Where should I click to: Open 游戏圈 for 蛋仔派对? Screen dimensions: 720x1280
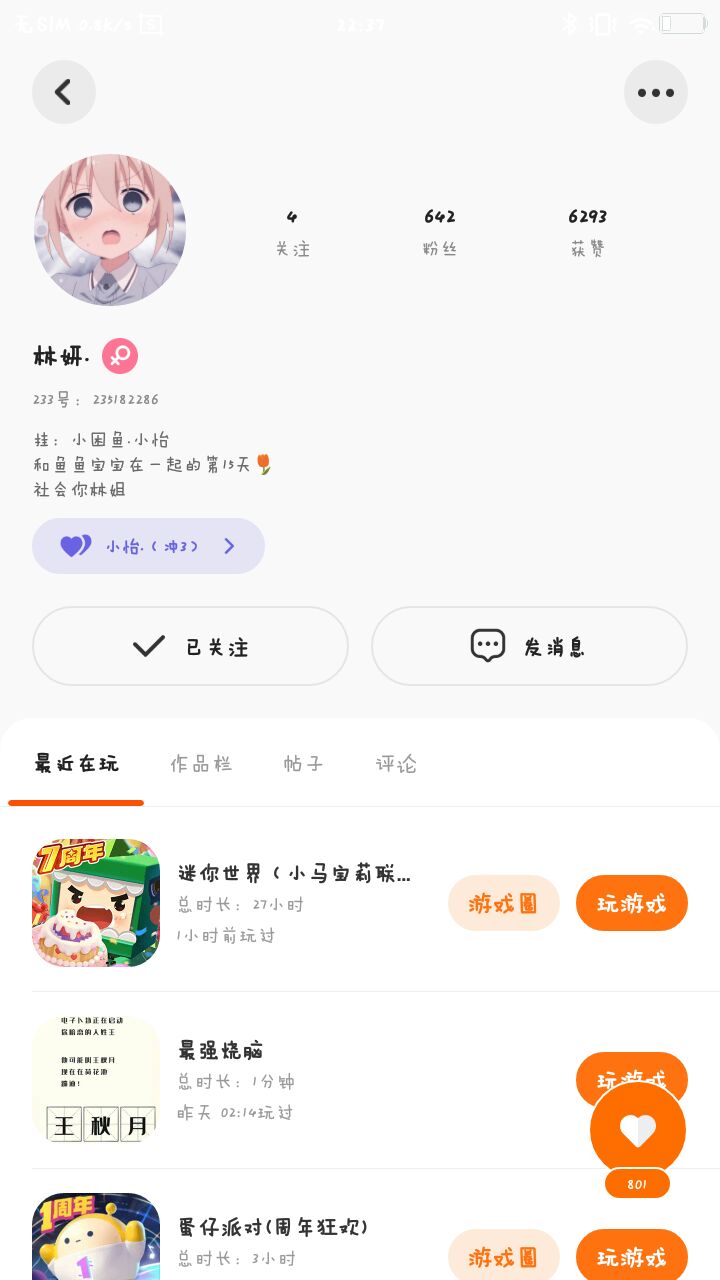[503, 1256]
